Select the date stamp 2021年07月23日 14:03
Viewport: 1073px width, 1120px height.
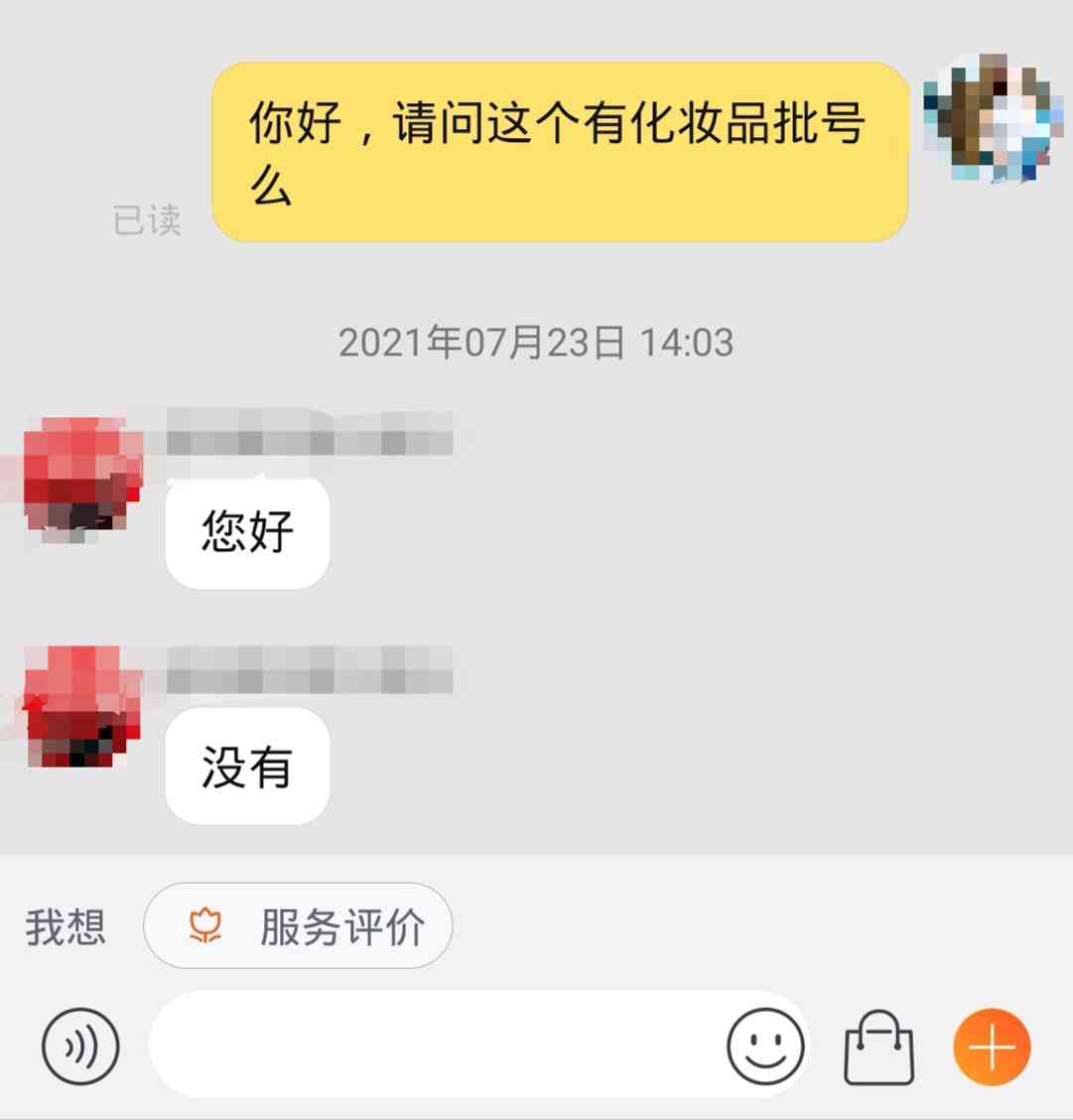[536, 343]
